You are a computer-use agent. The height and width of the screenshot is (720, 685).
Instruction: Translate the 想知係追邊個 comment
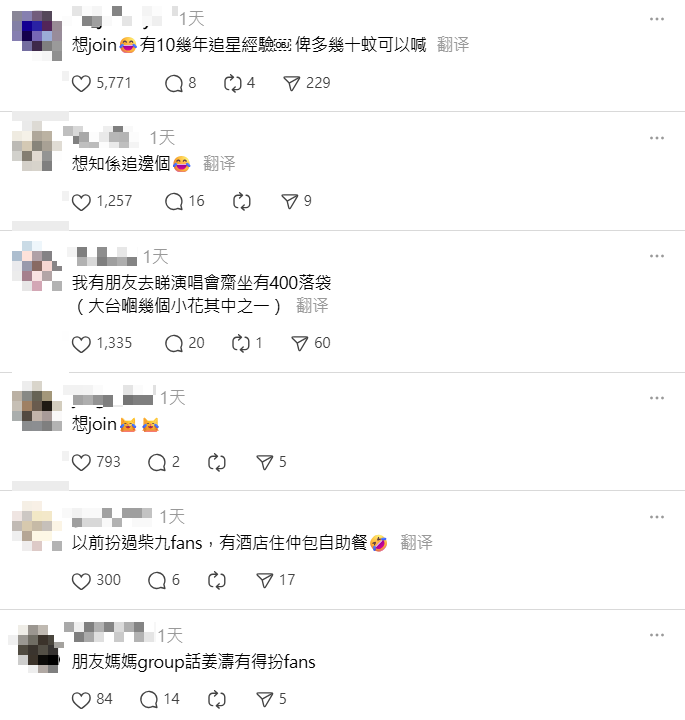[219, 163]
